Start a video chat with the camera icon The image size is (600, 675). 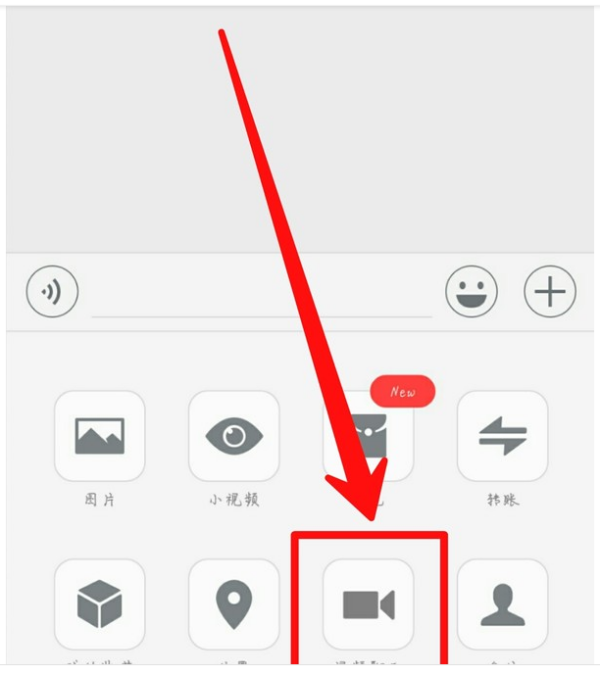coord(368,604)
